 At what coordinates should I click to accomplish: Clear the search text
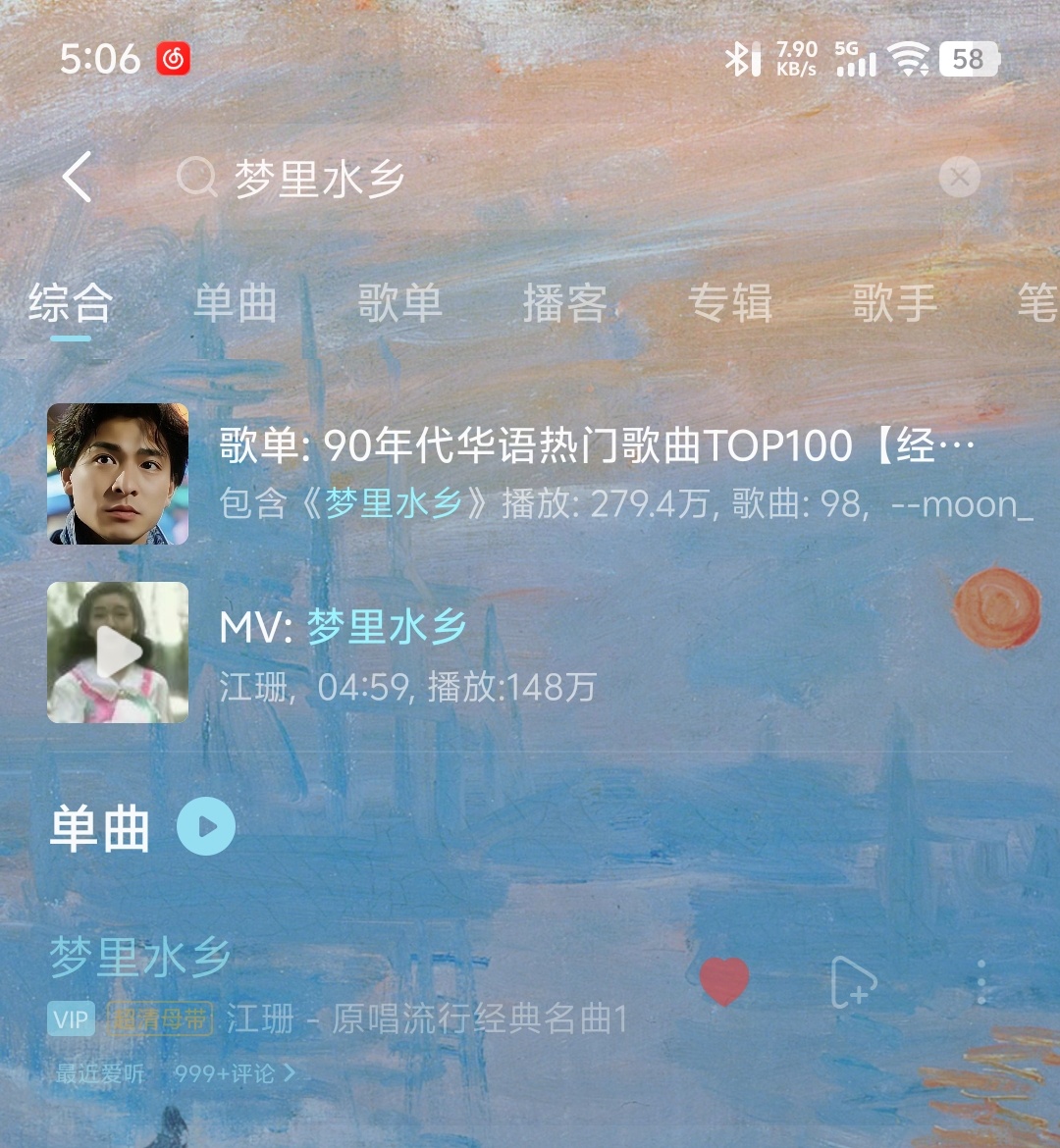[x=959, y=178]
